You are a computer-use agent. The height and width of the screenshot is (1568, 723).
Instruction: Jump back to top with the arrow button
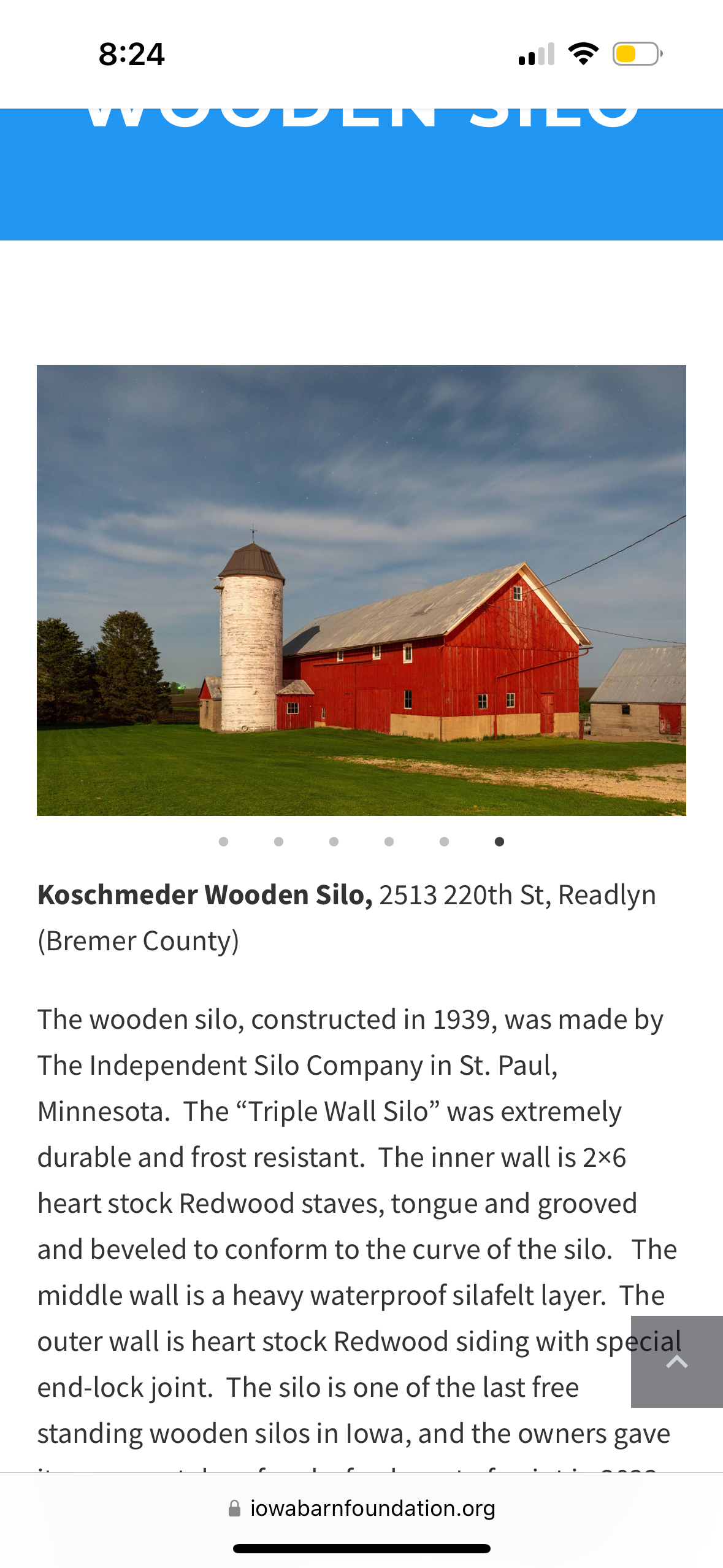click(676, 1361)
